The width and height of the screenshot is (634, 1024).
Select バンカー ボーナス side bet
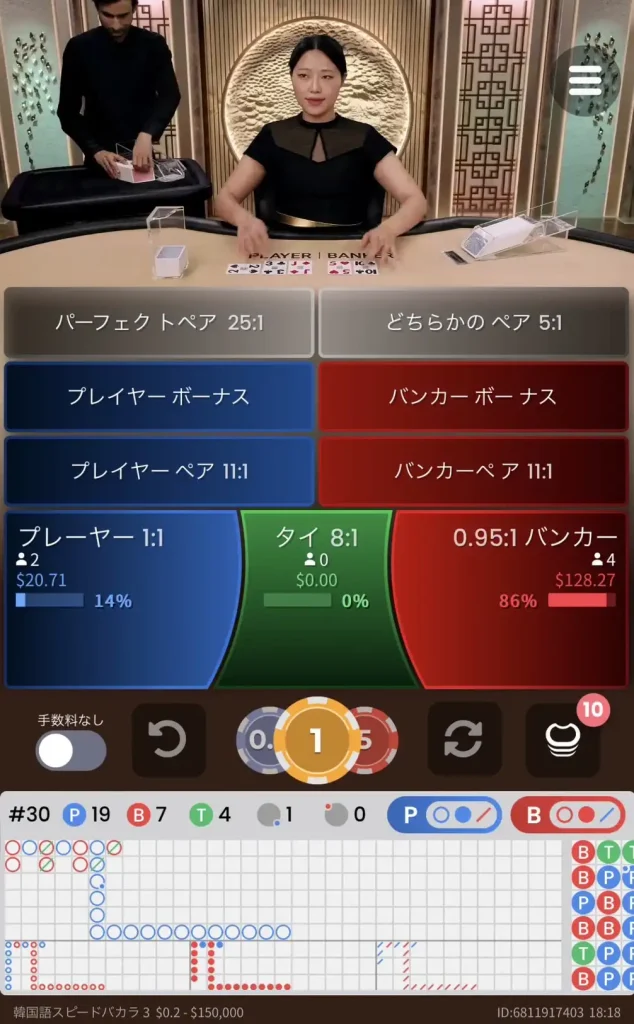(474, 396)
